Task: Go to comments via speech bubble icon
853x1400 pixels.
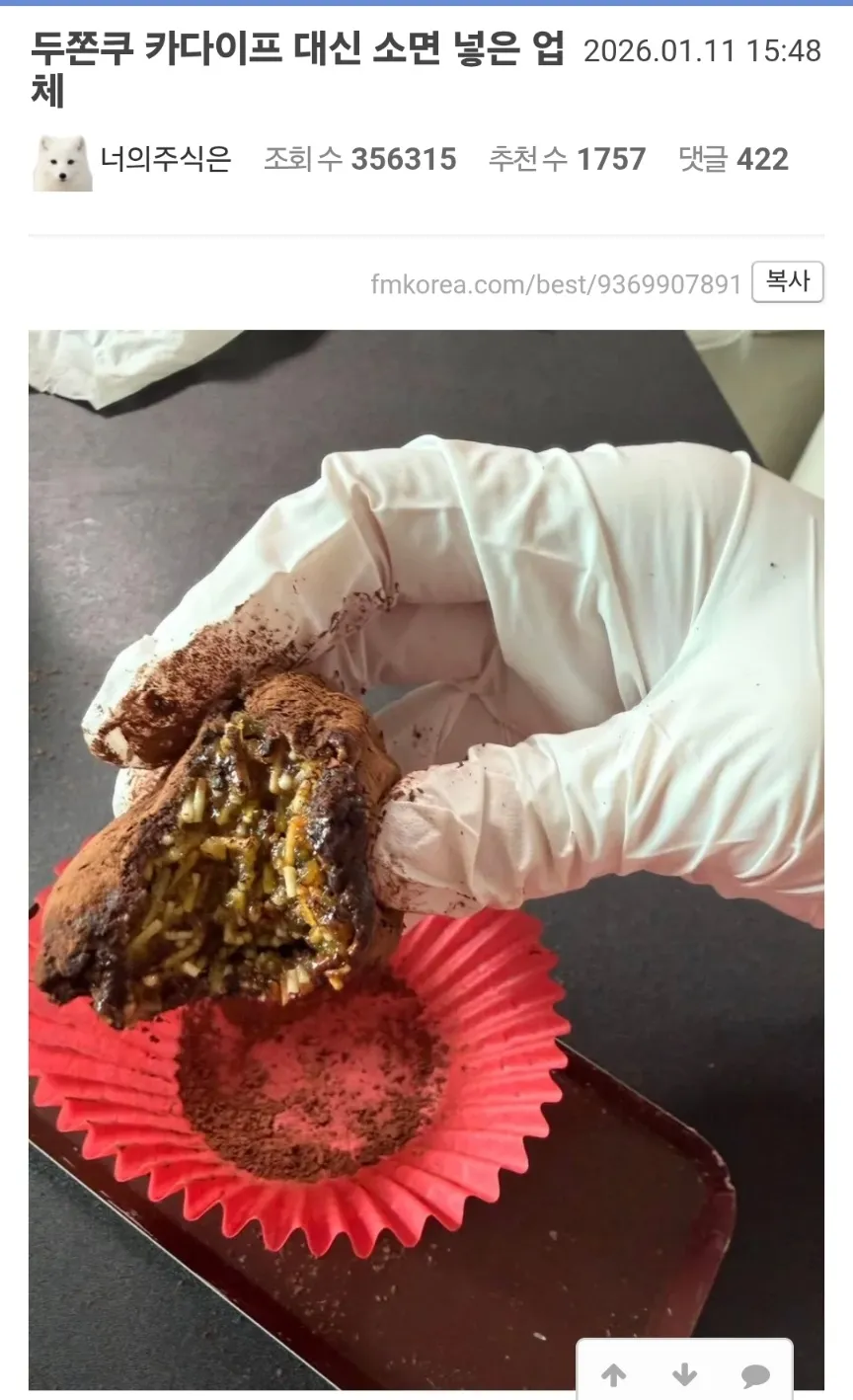Action: coord(755,1374)
